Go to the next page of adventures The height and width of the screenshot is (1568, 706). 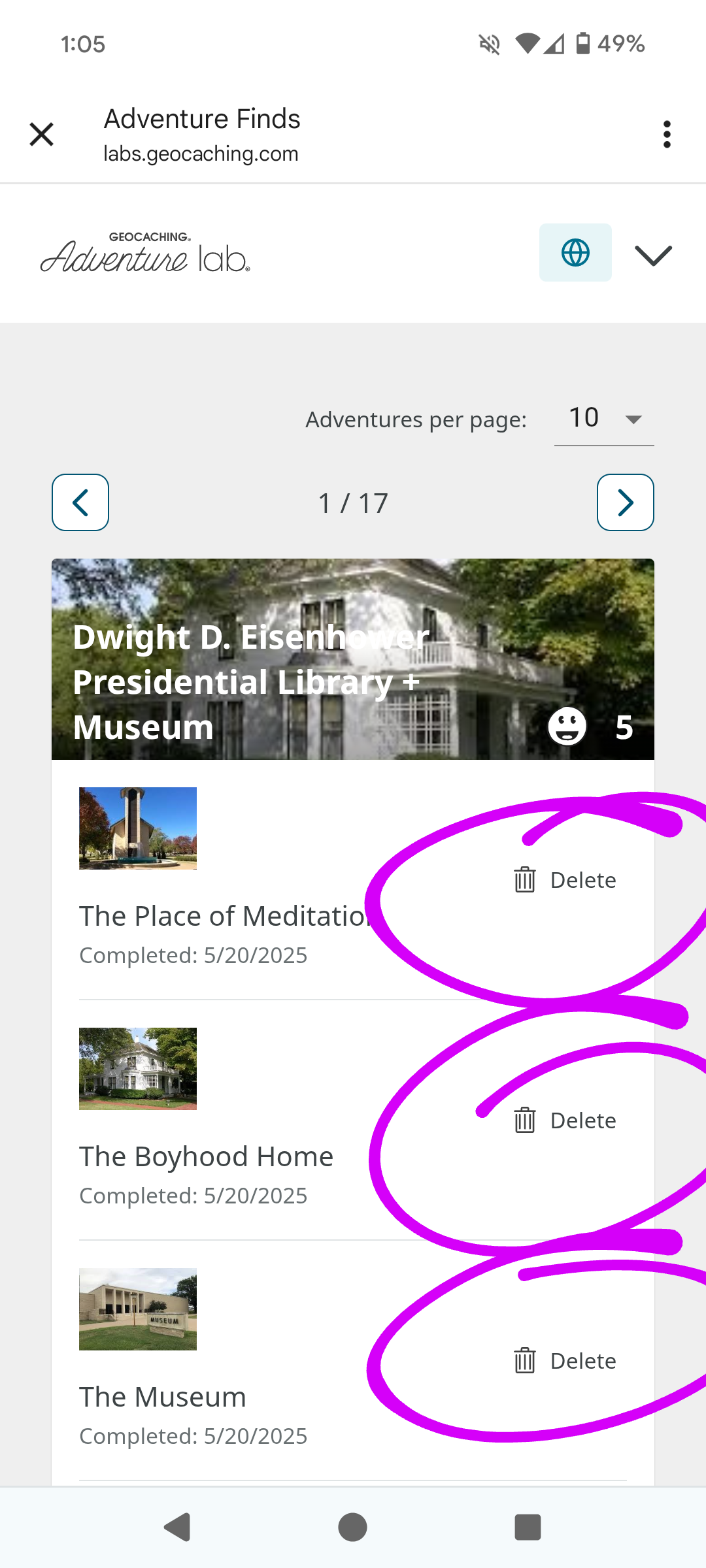[x=626, y=502]
